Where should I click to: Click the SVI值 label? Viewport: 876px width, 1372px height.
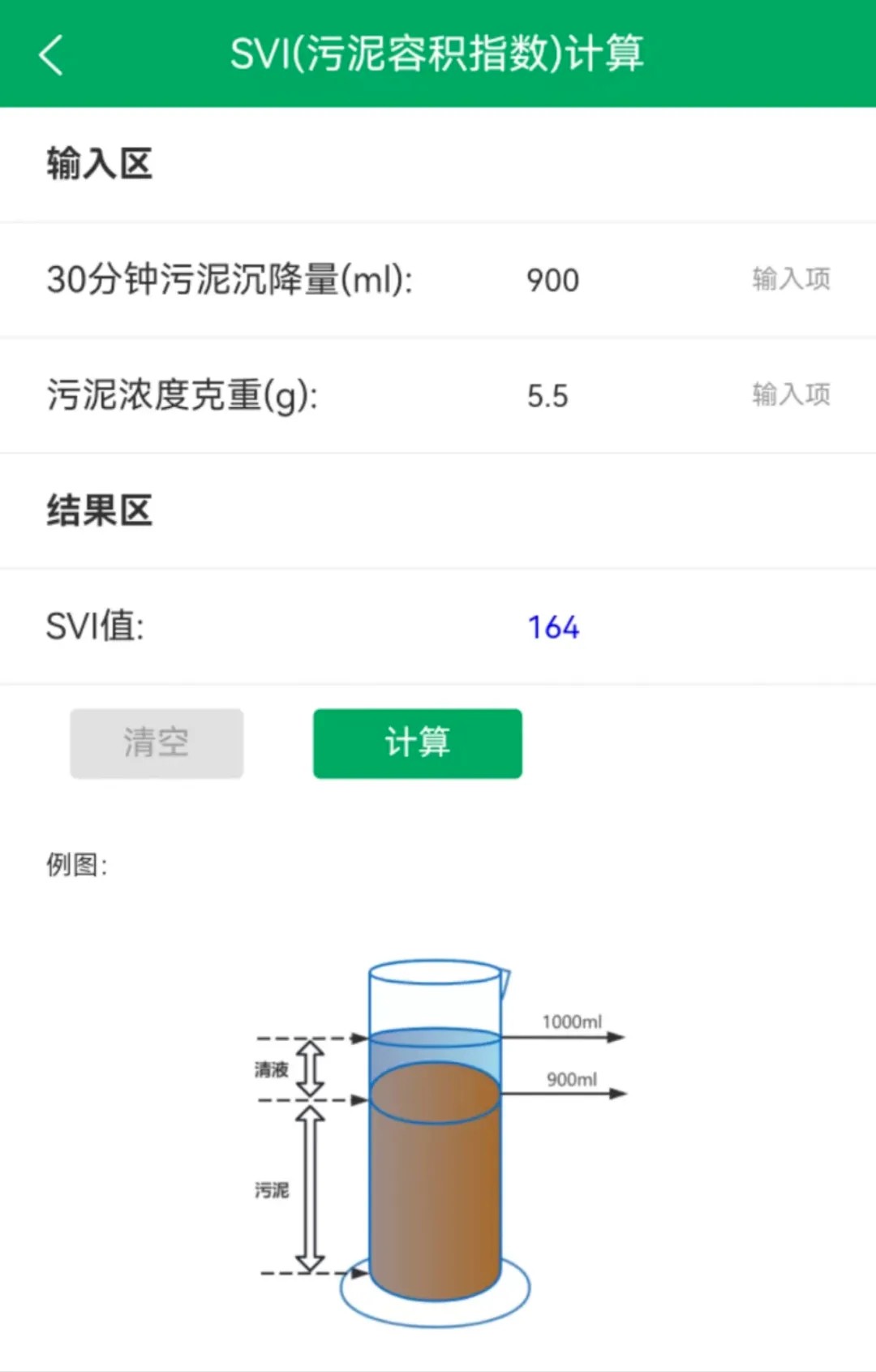tap(96, 626)
